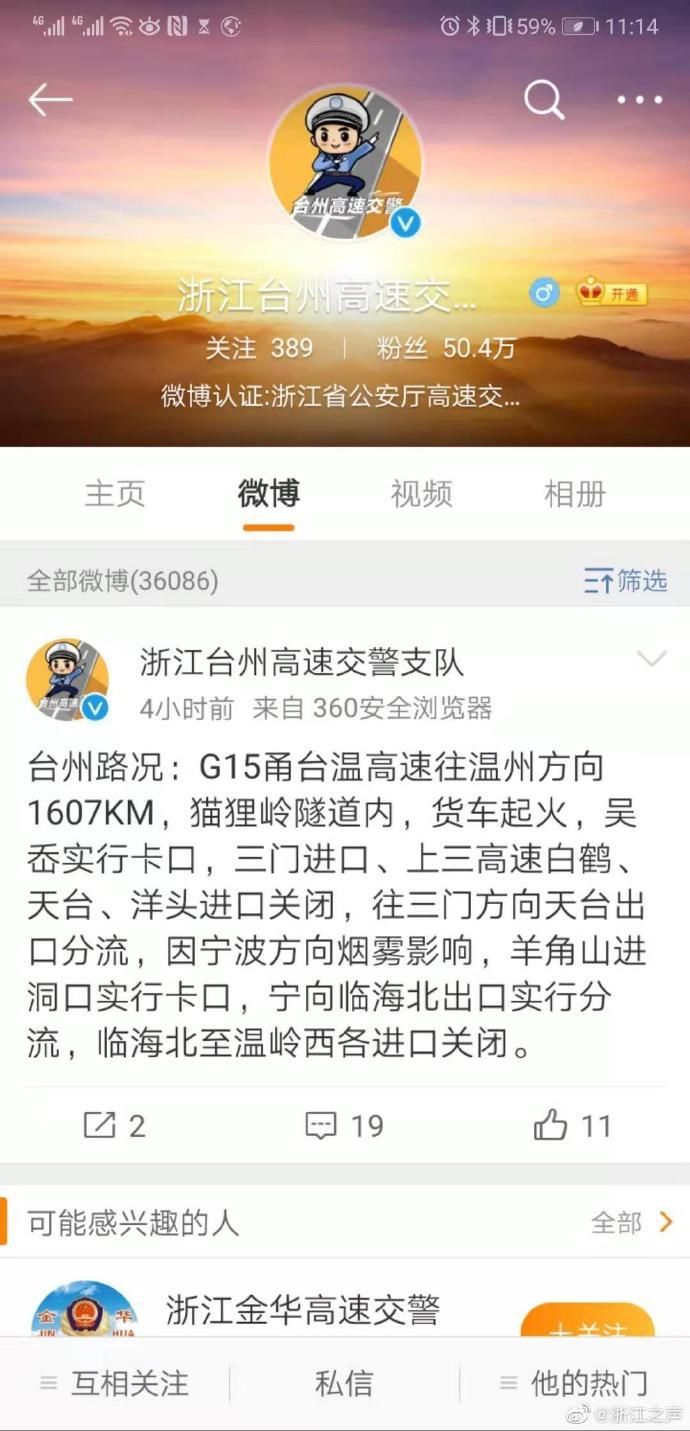
Task: Switch to the 相册 tab
Action: point(575,493)
